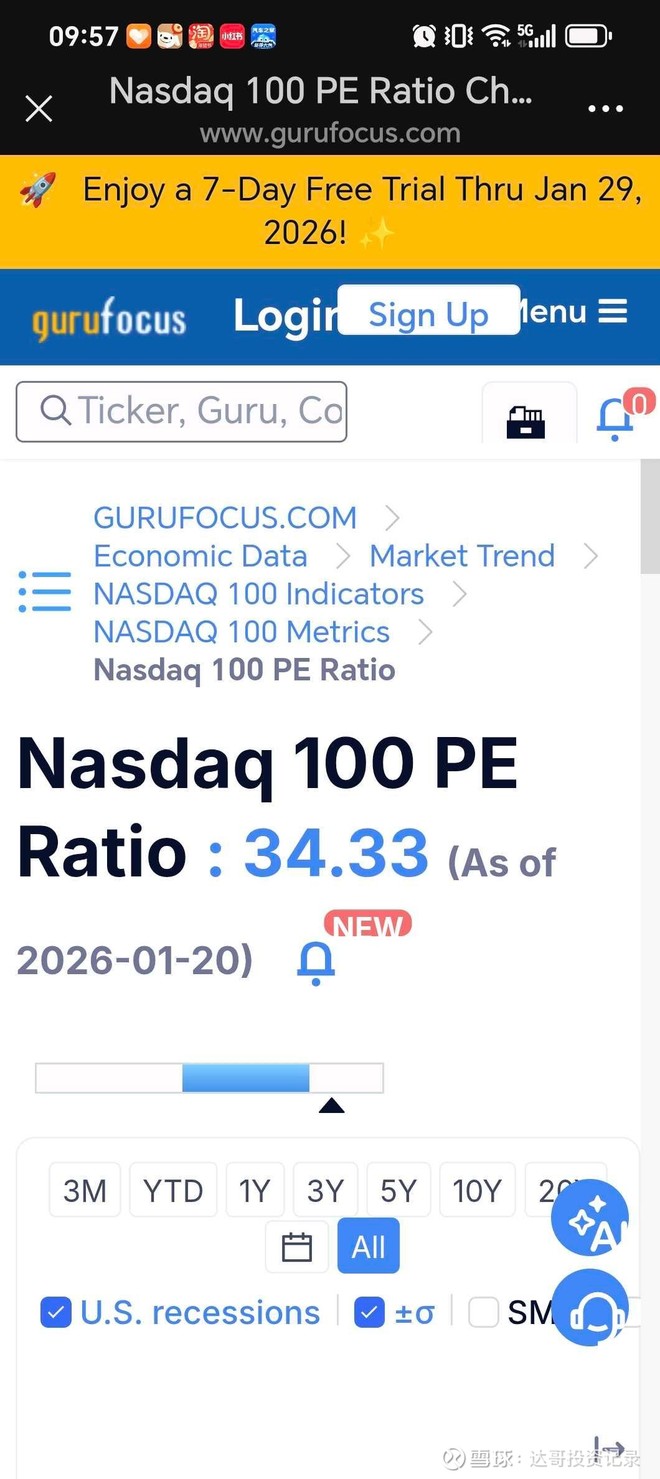Set alert with the NEW bell icon
Viewport: 660px width, 1479px height.
(316, 962)
